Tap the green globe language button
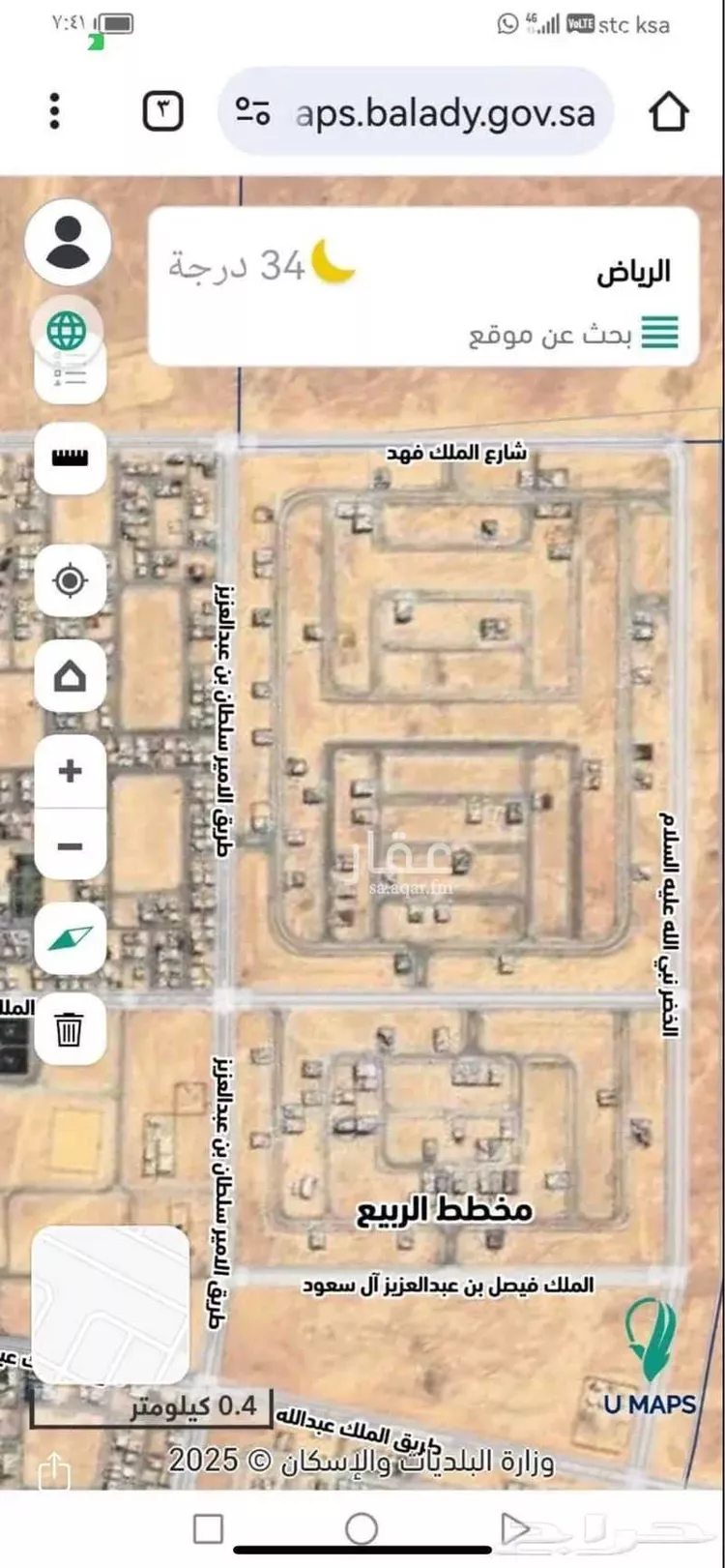725x1568 pixels. (67, 332)
